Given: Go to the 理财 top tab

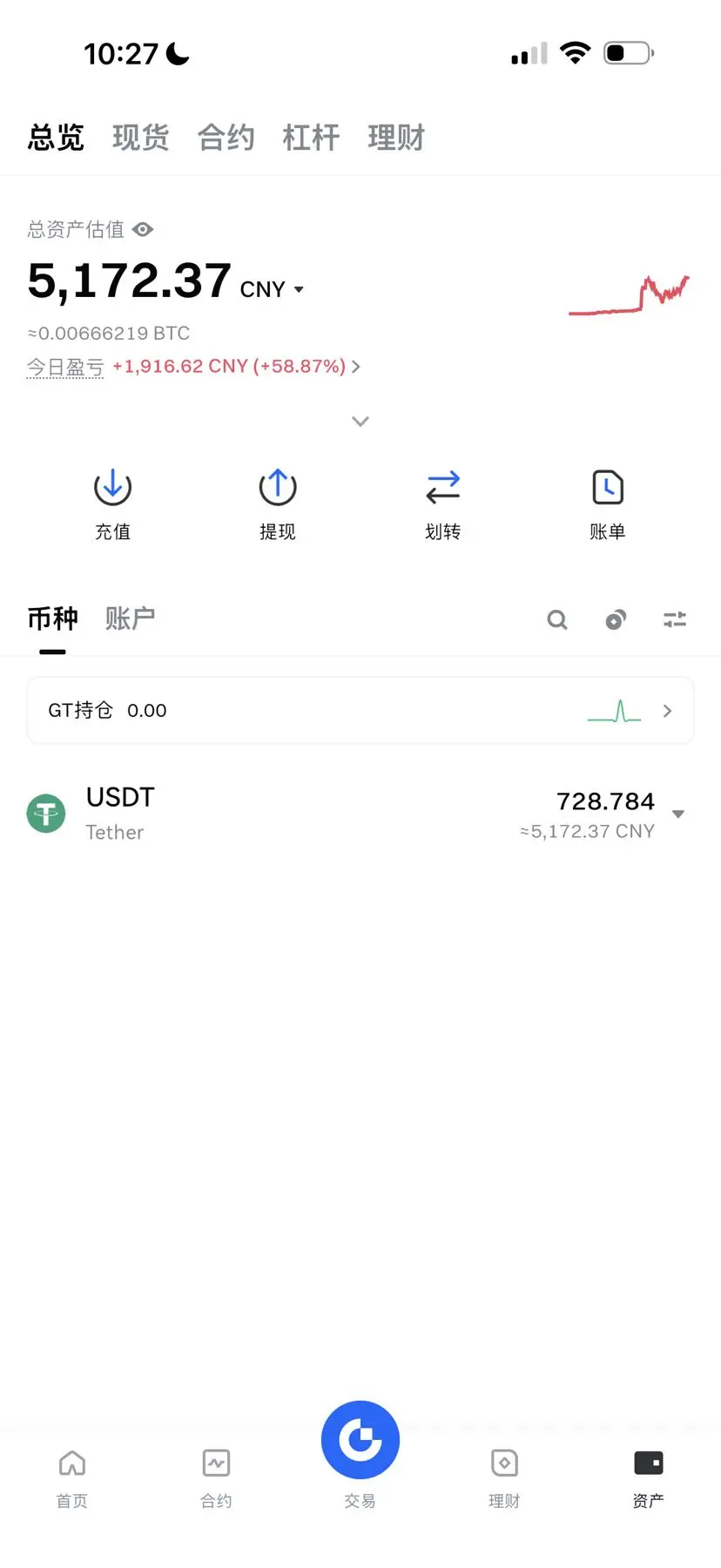Looking at the screenshot, I should [x=396, y=138].
